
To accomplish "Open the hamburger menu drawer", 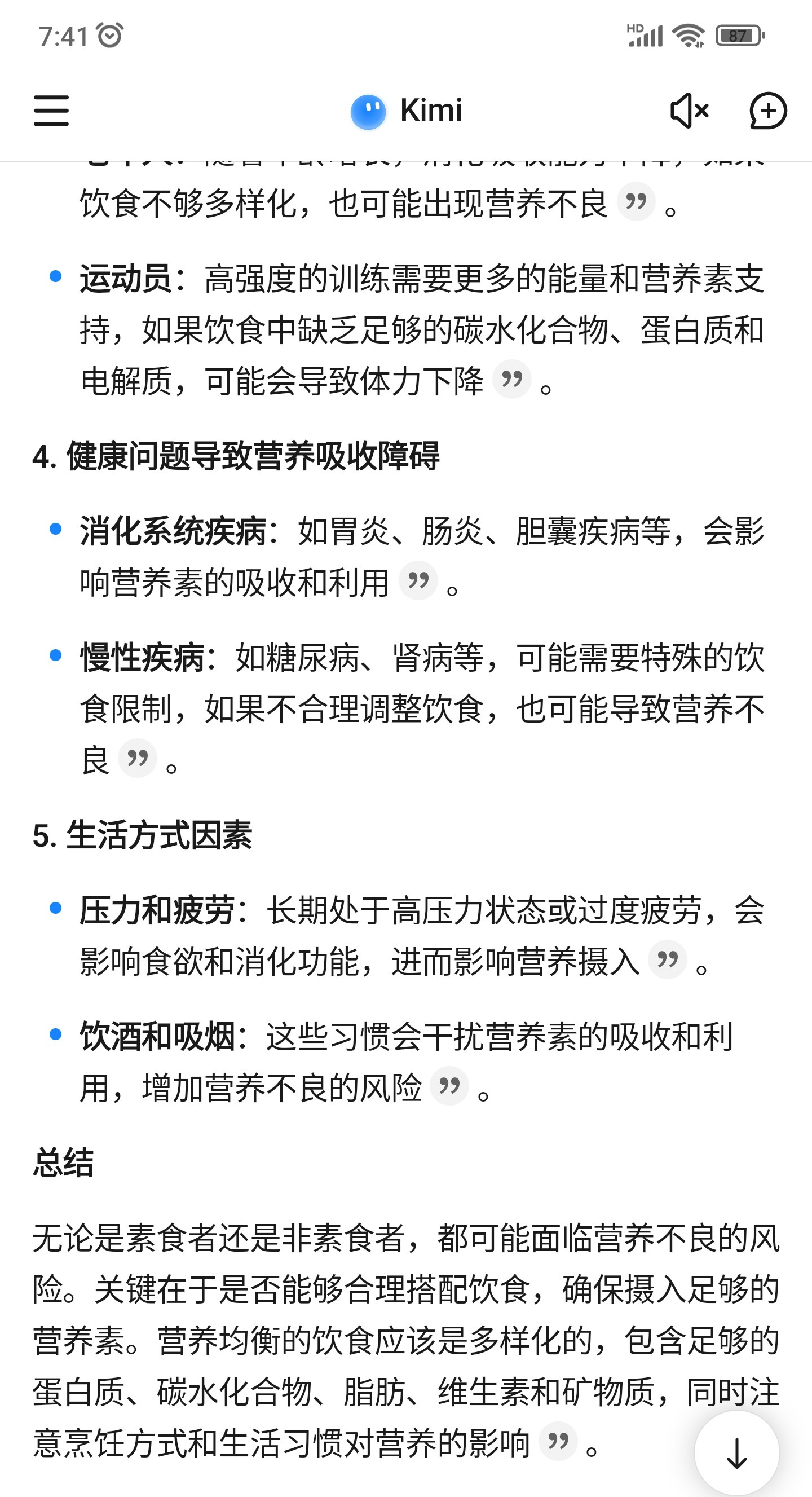I will pyautogui.click(x=51, y=111).
